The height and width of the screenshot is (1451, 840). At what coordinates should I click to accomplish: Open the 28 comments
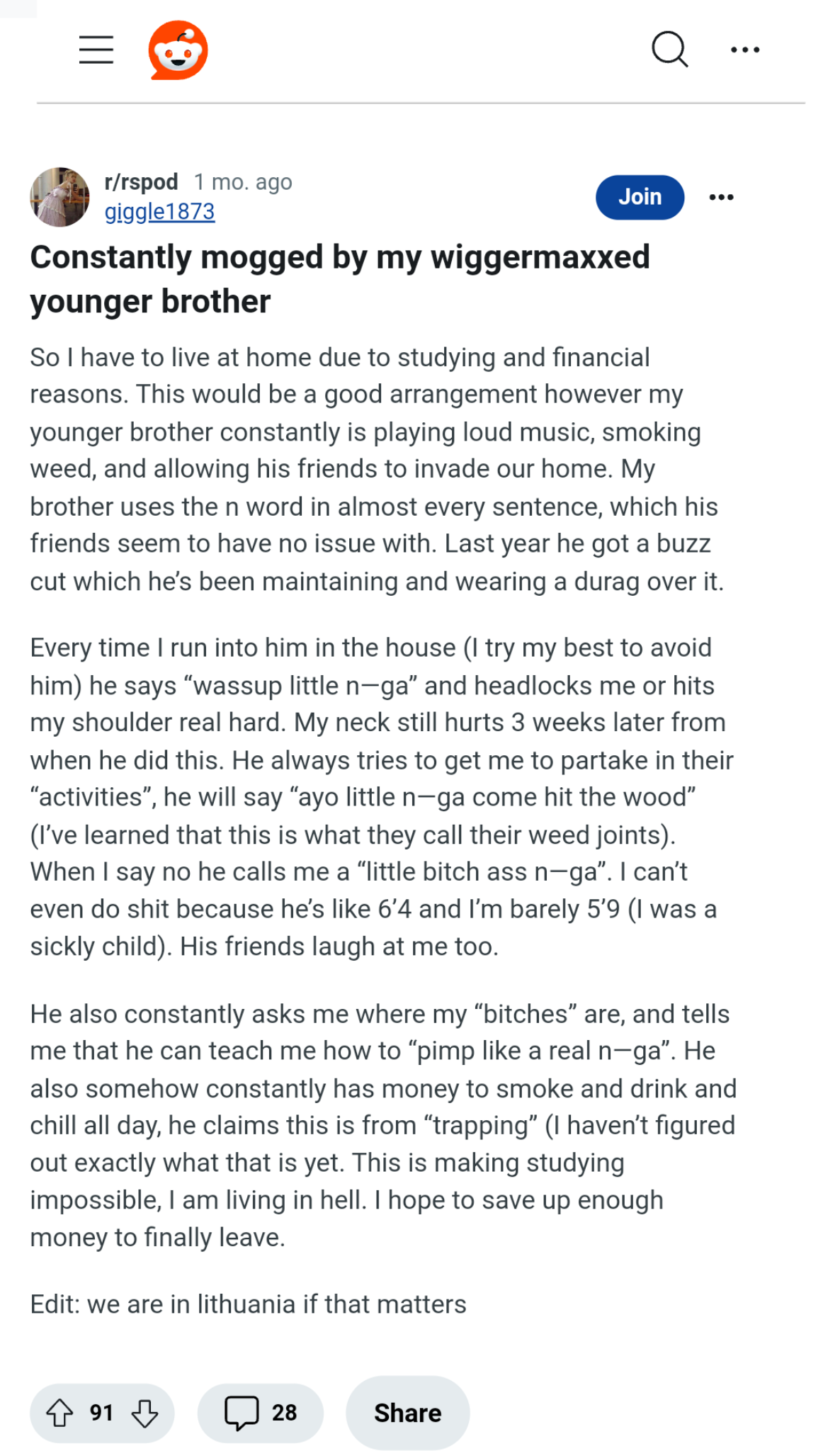point(261,1413)
